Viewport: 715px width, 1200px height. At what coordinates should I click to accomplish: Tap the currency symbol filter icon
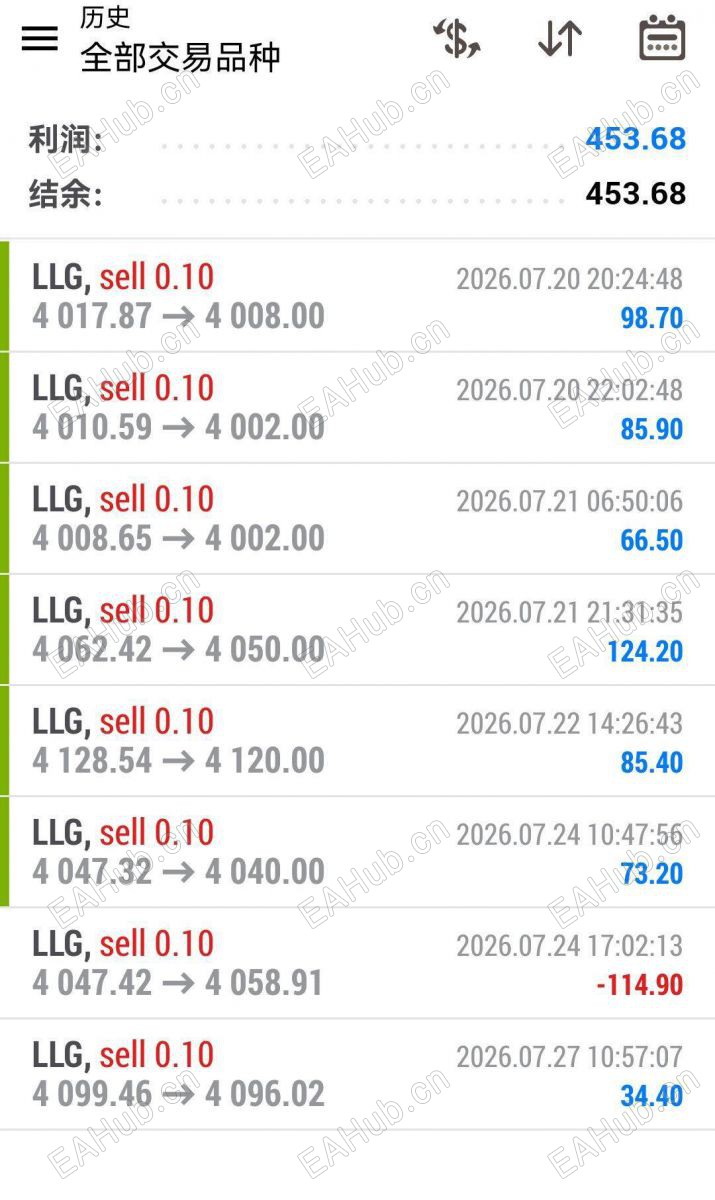pos(457,39)
